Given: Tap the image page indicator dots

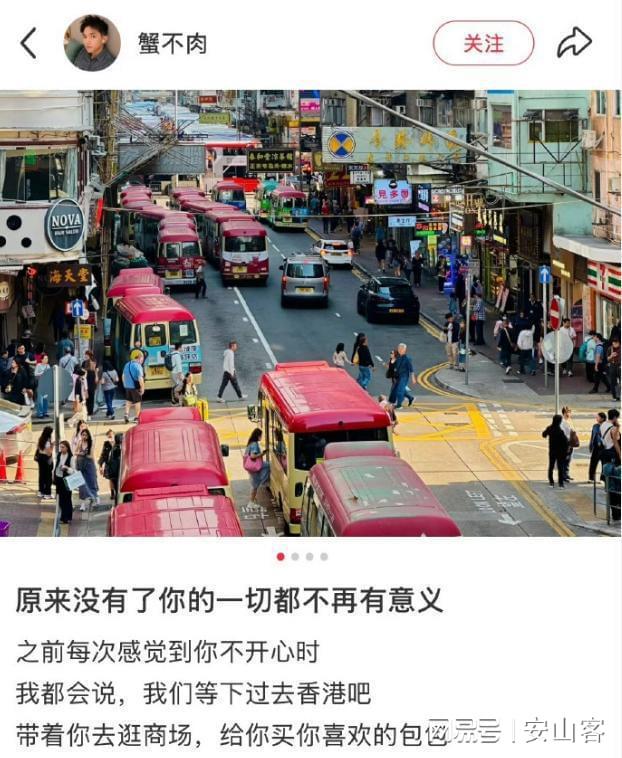Looking at the screenshot, I should (302, 556).
